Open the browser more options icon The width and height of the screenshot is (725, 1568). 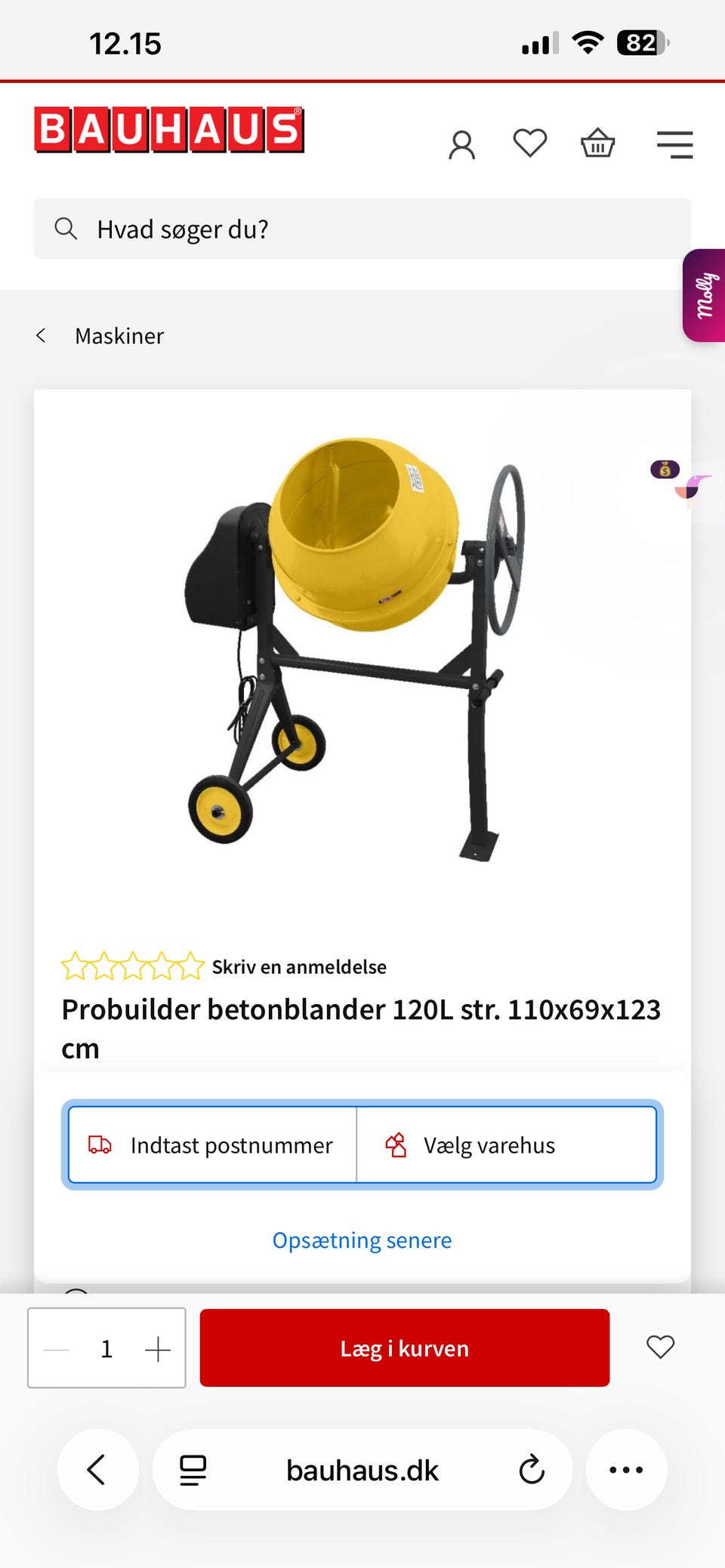click(x=627, y=1469)
